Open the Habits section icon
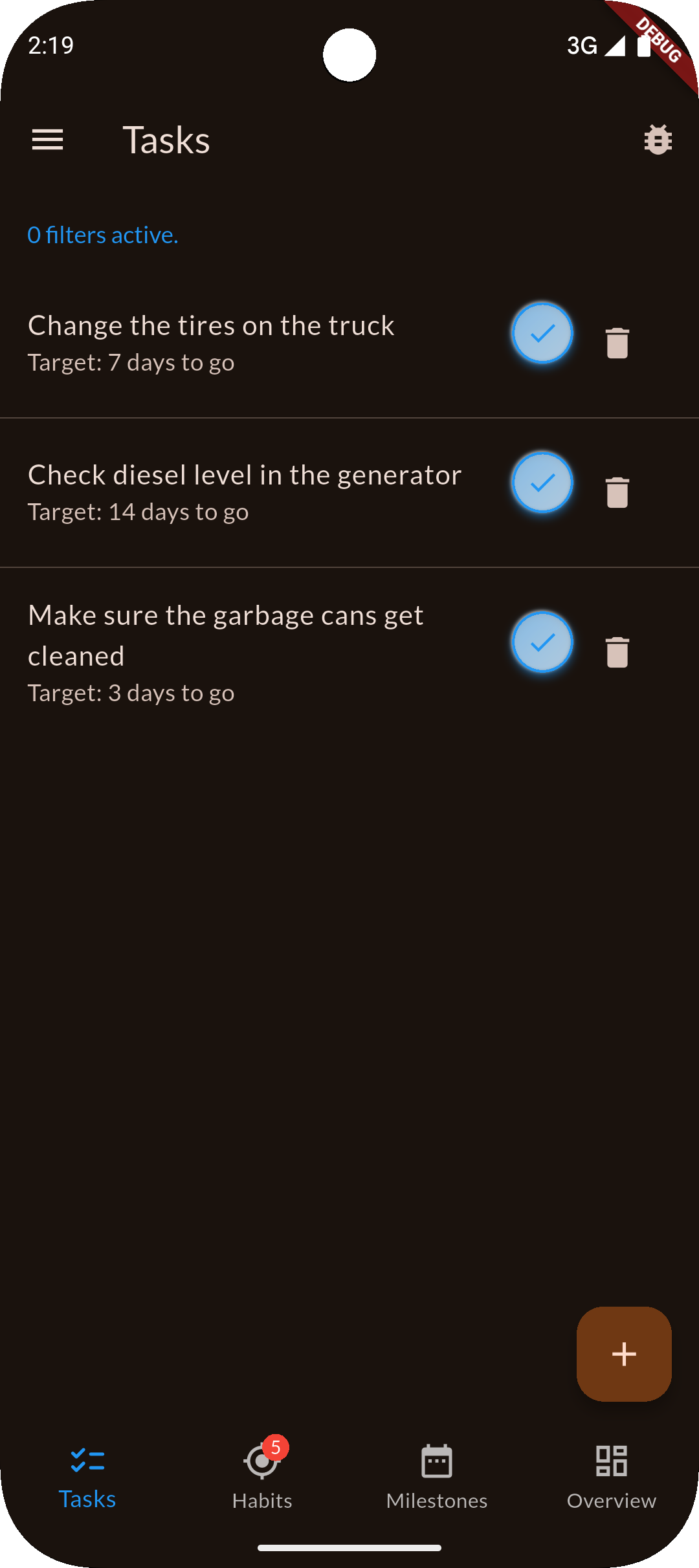 pyautogui.click(x=262, y=1462)
